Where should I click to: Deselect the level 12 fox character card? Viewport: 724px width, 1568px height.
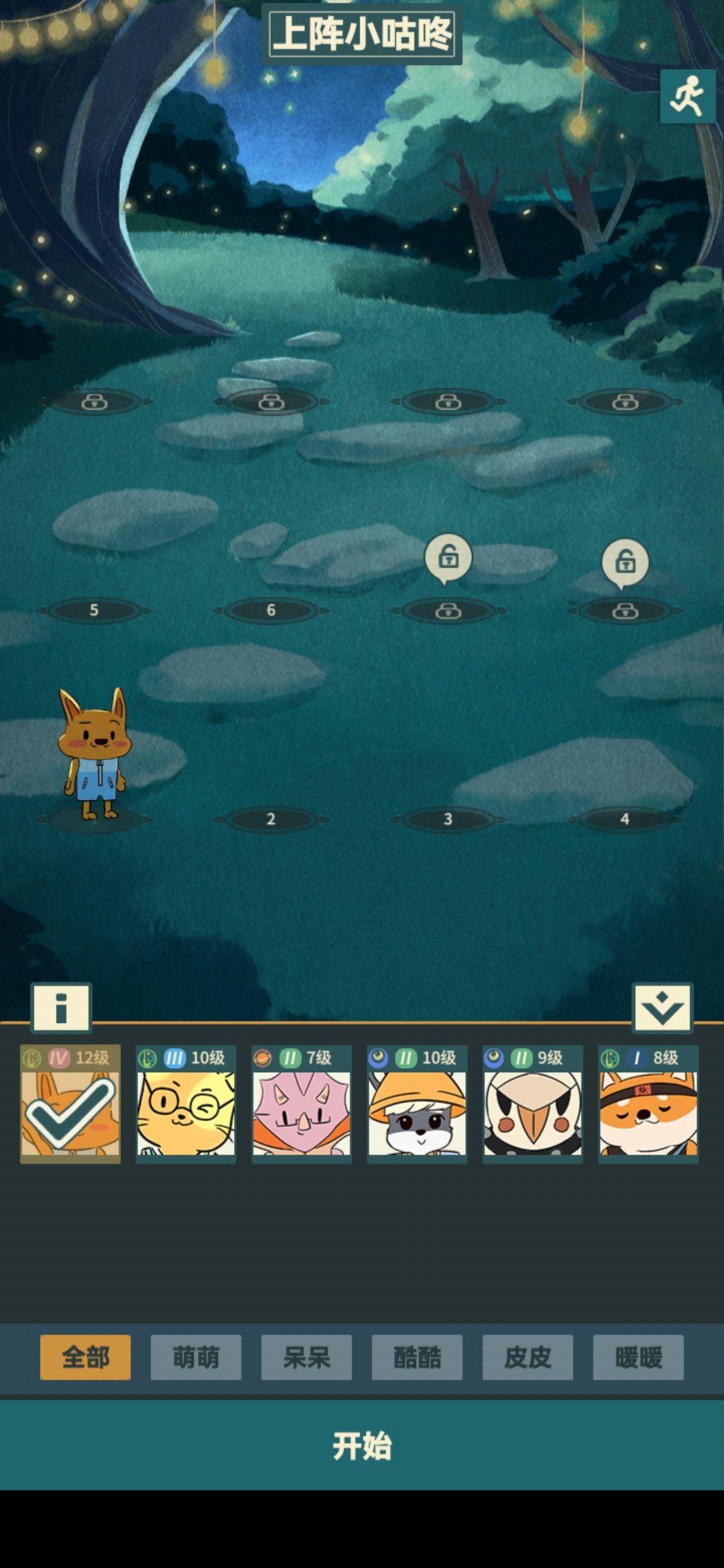pos(70,1104)
